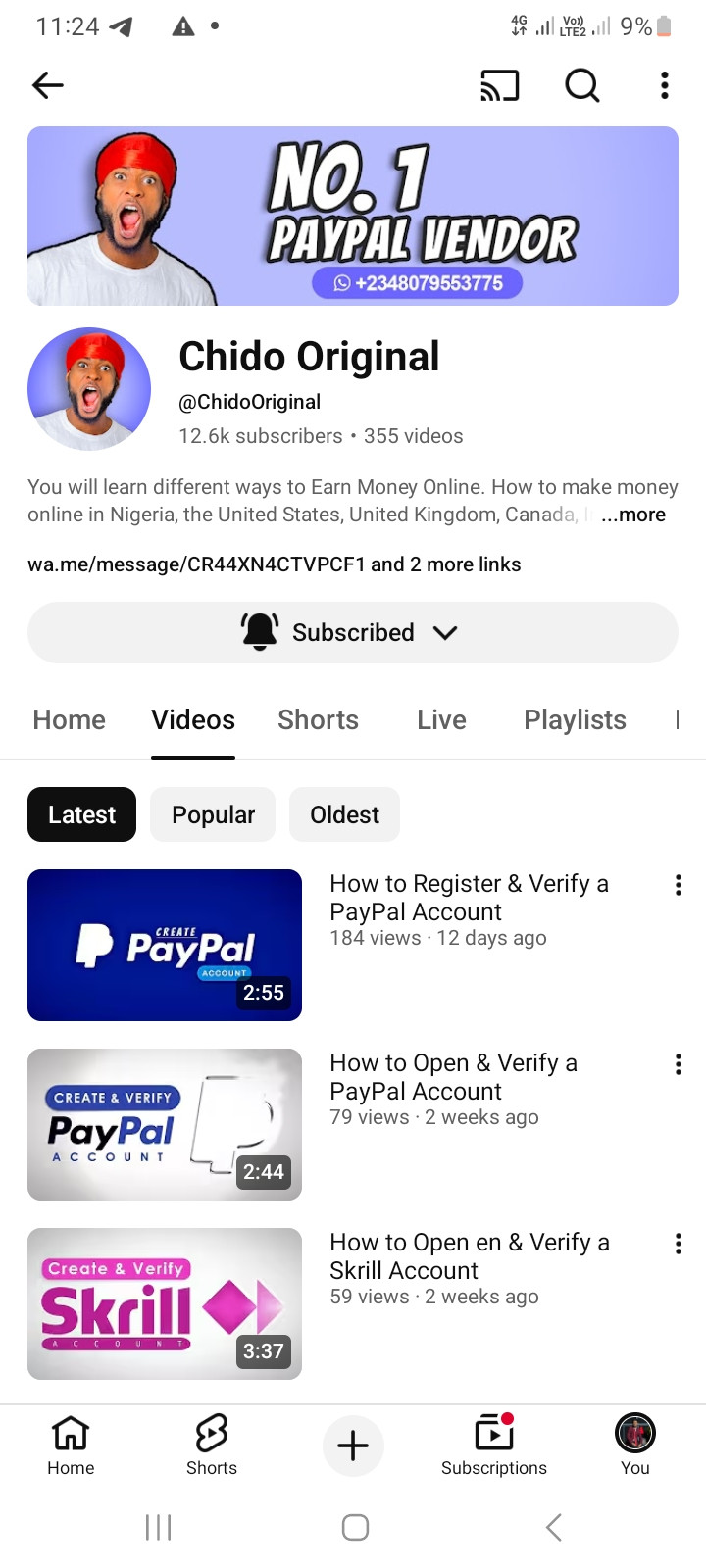Screen dimensions: 706x1568
Task: Switch to the channel Home tab
Action: tap(69, 720)
